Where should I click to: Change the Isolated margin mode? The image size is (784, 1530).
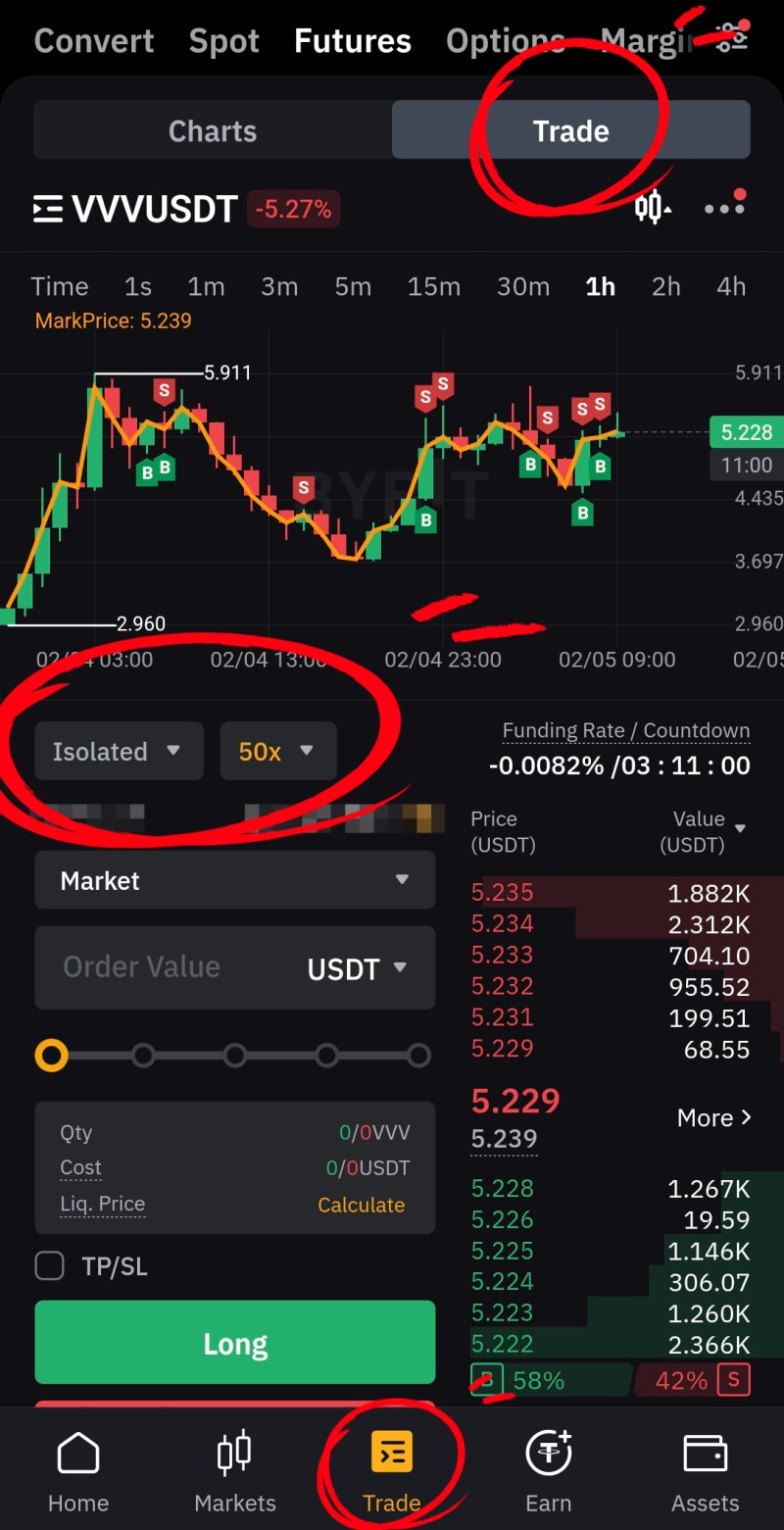(119, 751)
